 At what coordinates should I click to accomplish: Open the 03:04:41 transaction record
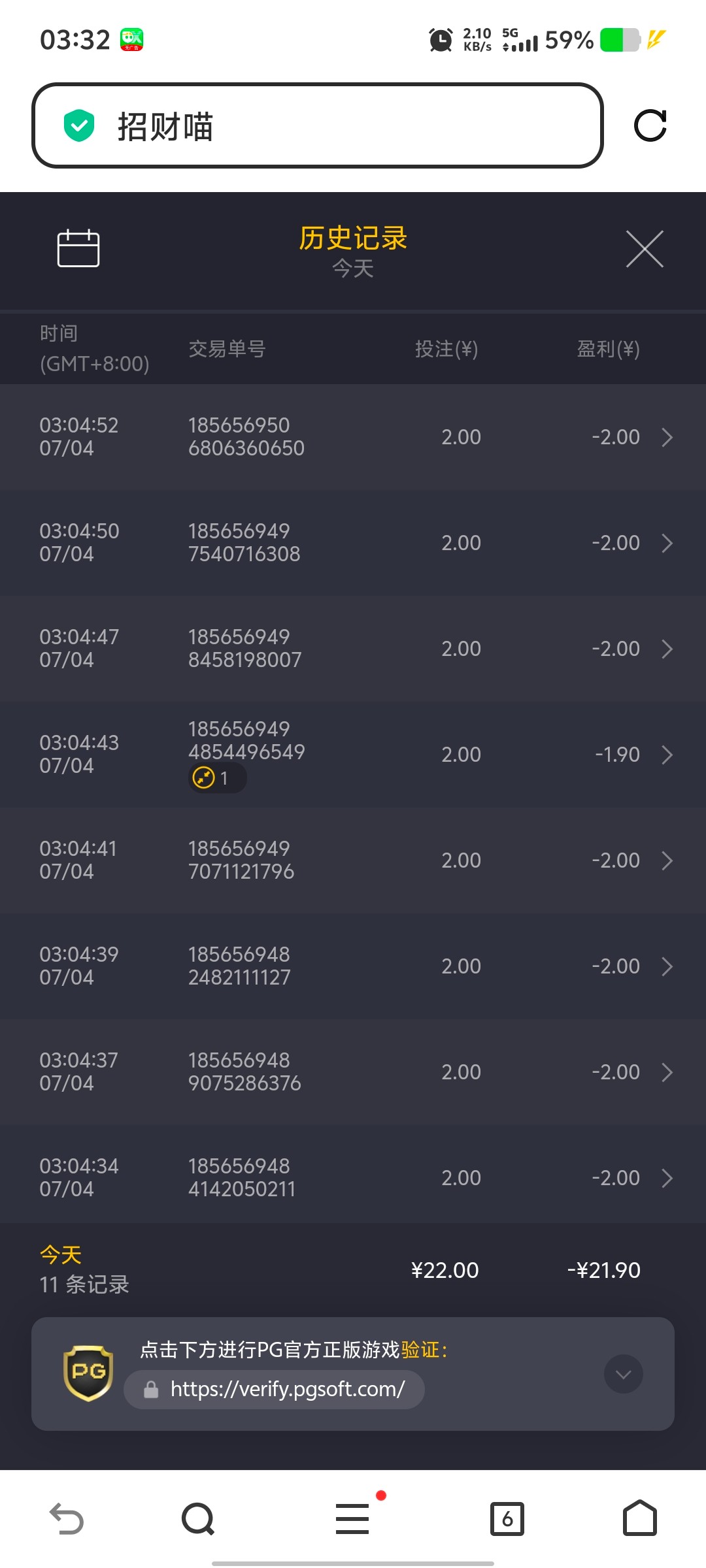point(353,860)
